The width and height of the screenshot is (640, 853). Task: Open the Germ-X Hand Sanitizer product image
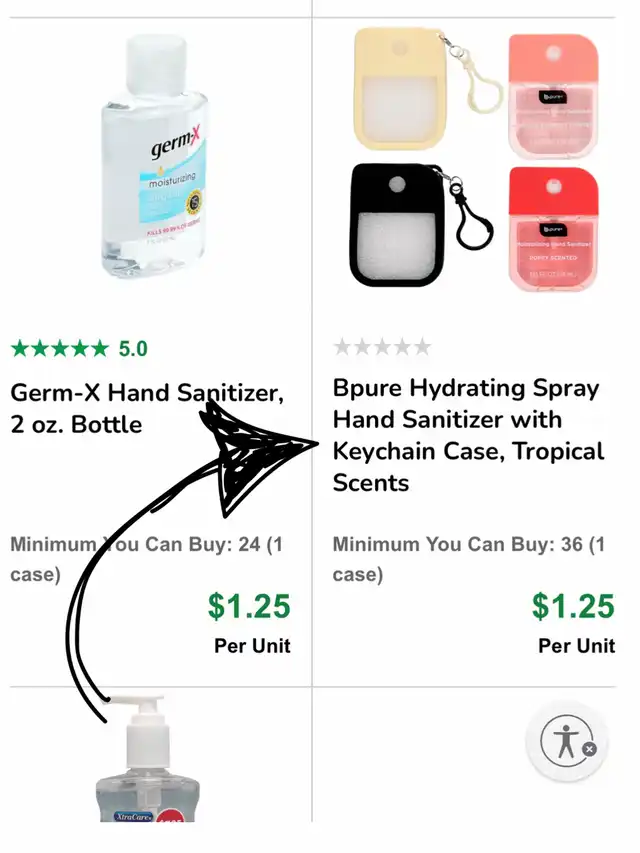click(154, 158)
